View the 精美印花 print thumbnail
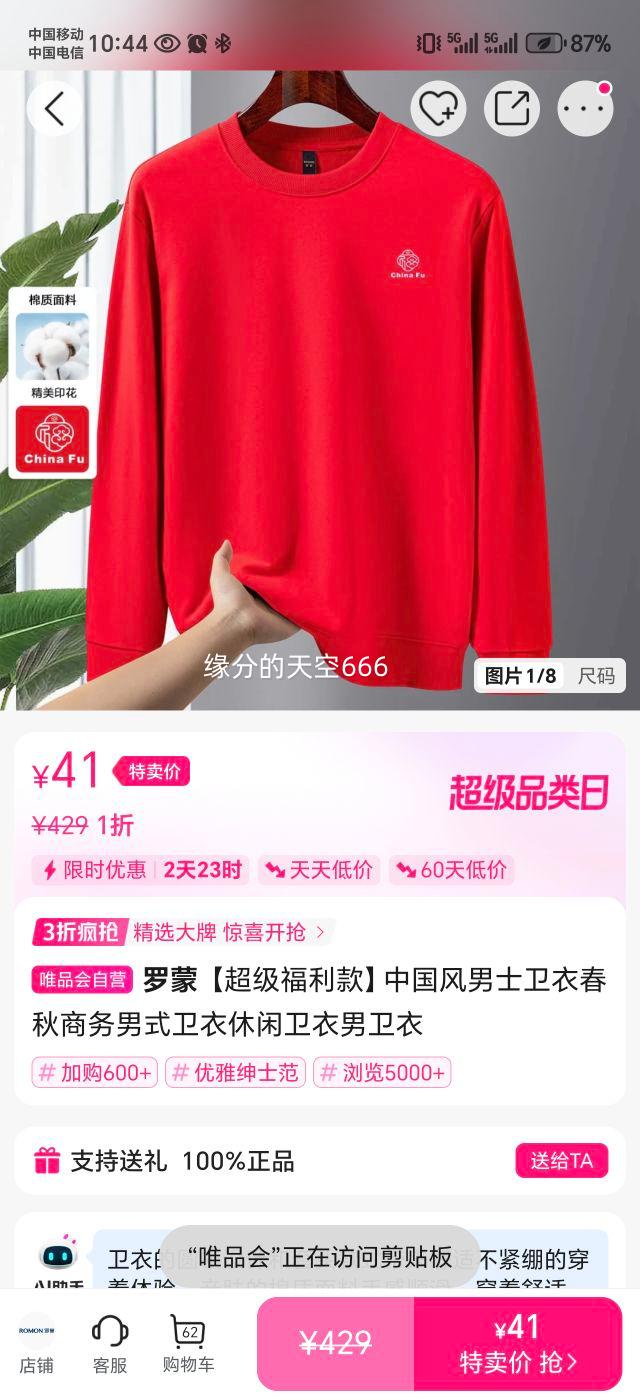Image resolution: width=640 pixels, height=1400 pixels. tap(52, 437)
